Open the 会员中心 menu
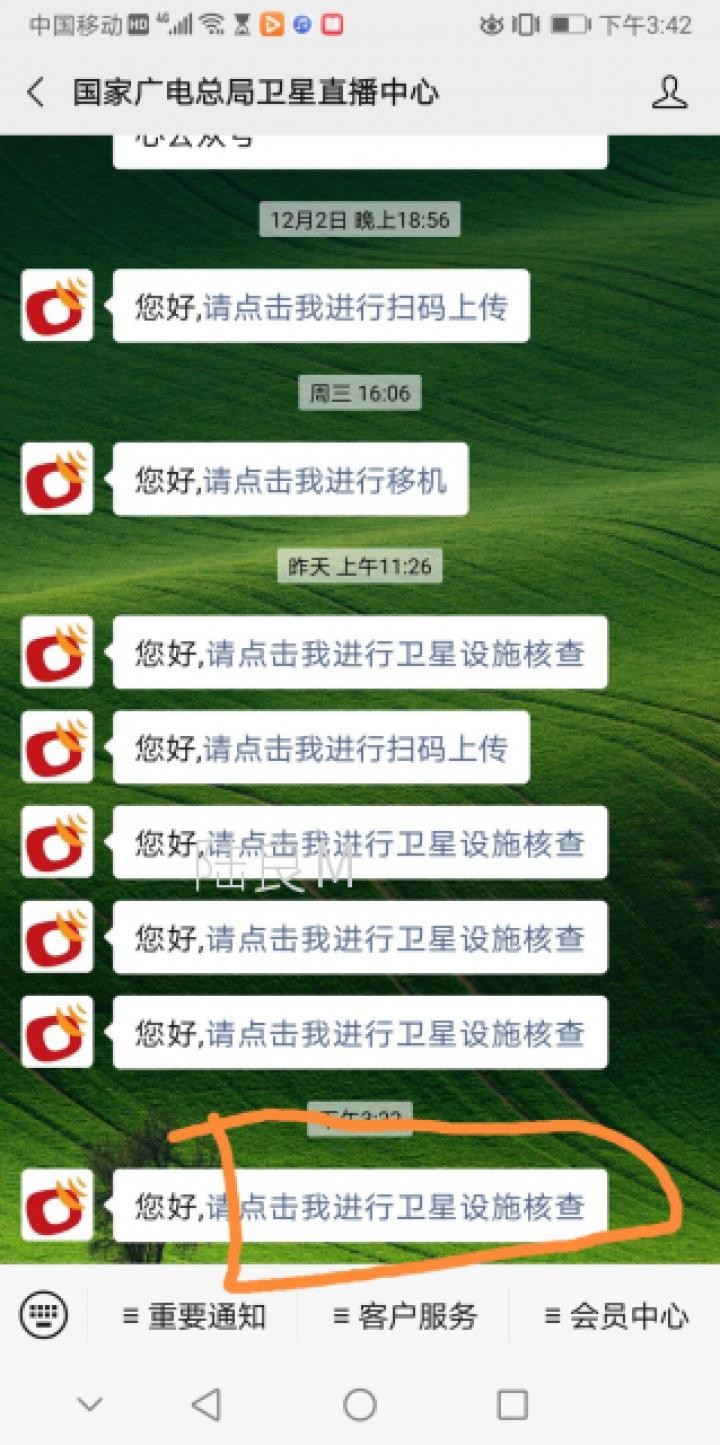 coord(616,1316)
